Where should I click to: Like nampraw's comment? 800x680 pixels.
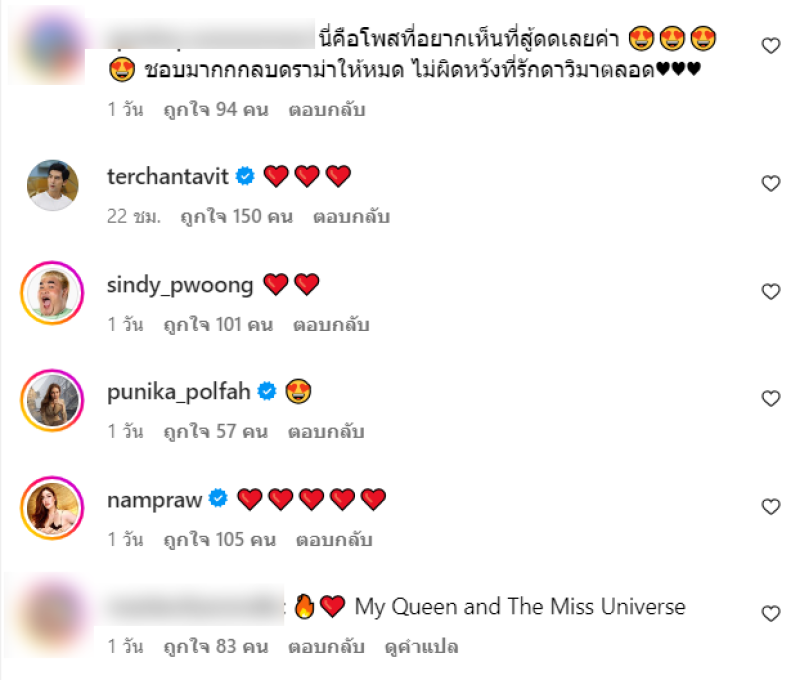(770, 507)
